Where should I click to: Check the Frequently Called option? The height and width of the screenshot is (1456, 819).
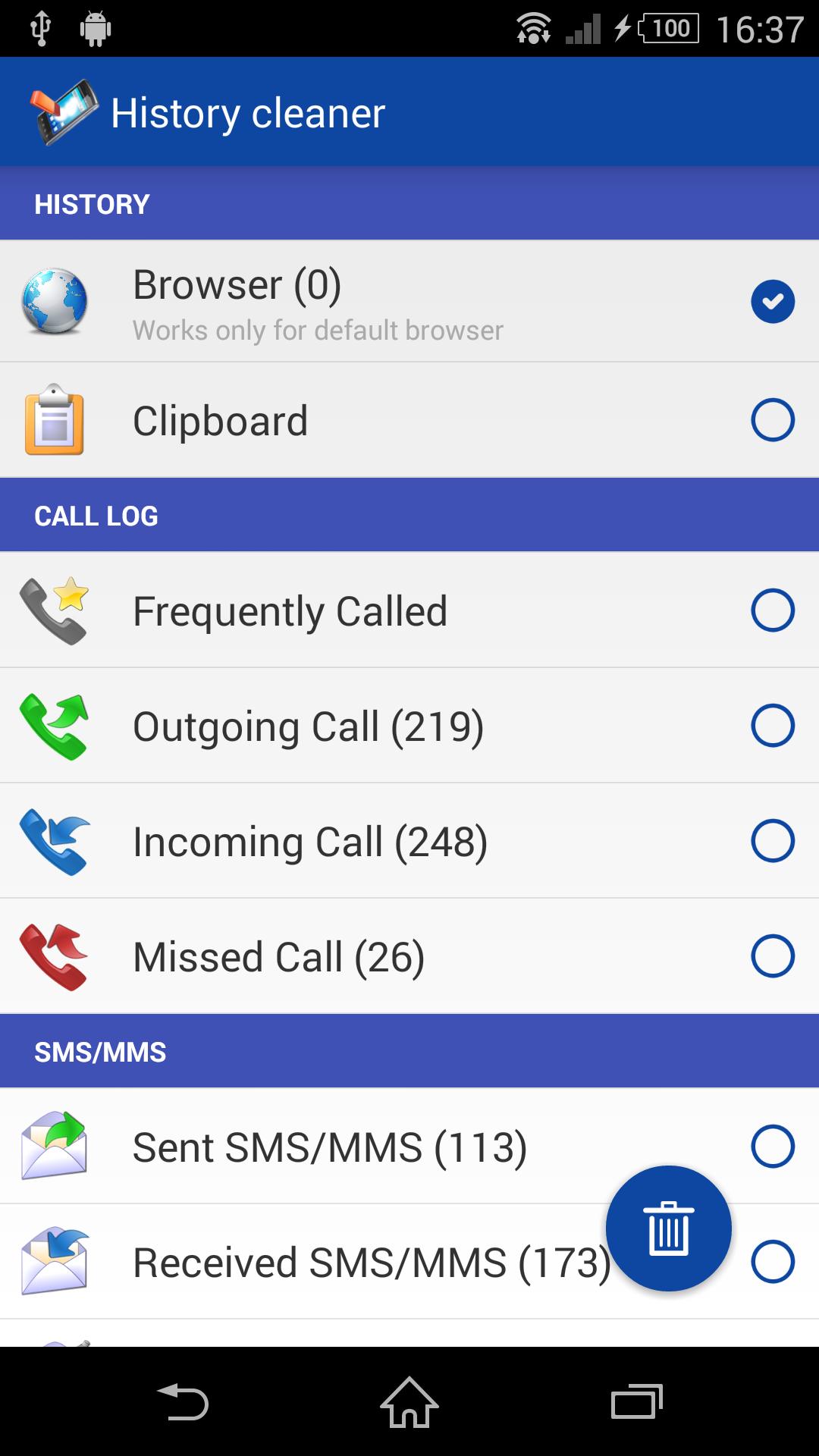772,610
